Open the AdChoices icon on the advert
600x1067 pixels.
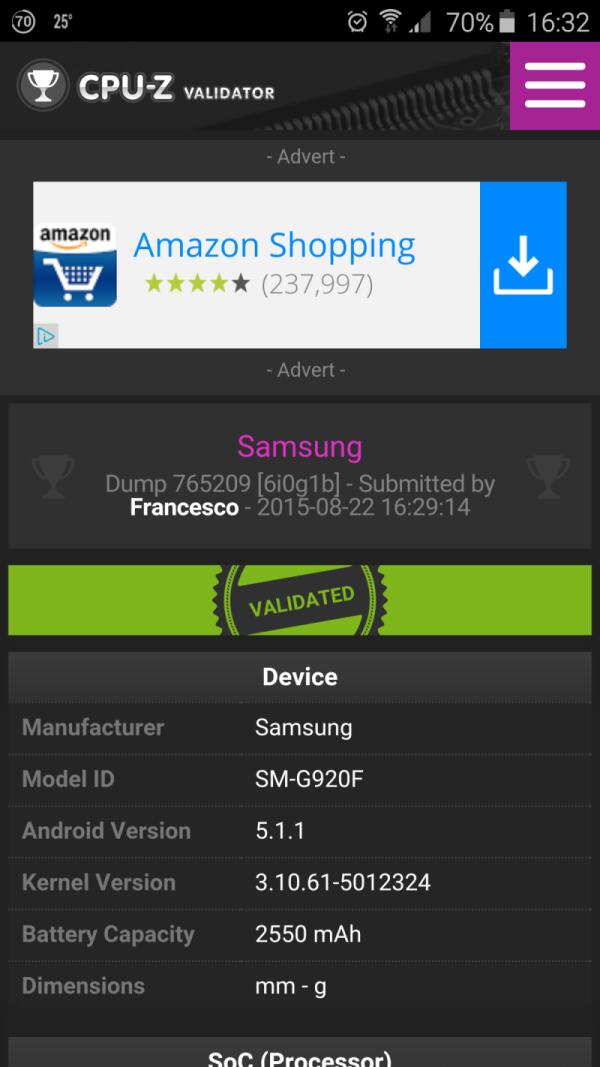tap(46, 336)
